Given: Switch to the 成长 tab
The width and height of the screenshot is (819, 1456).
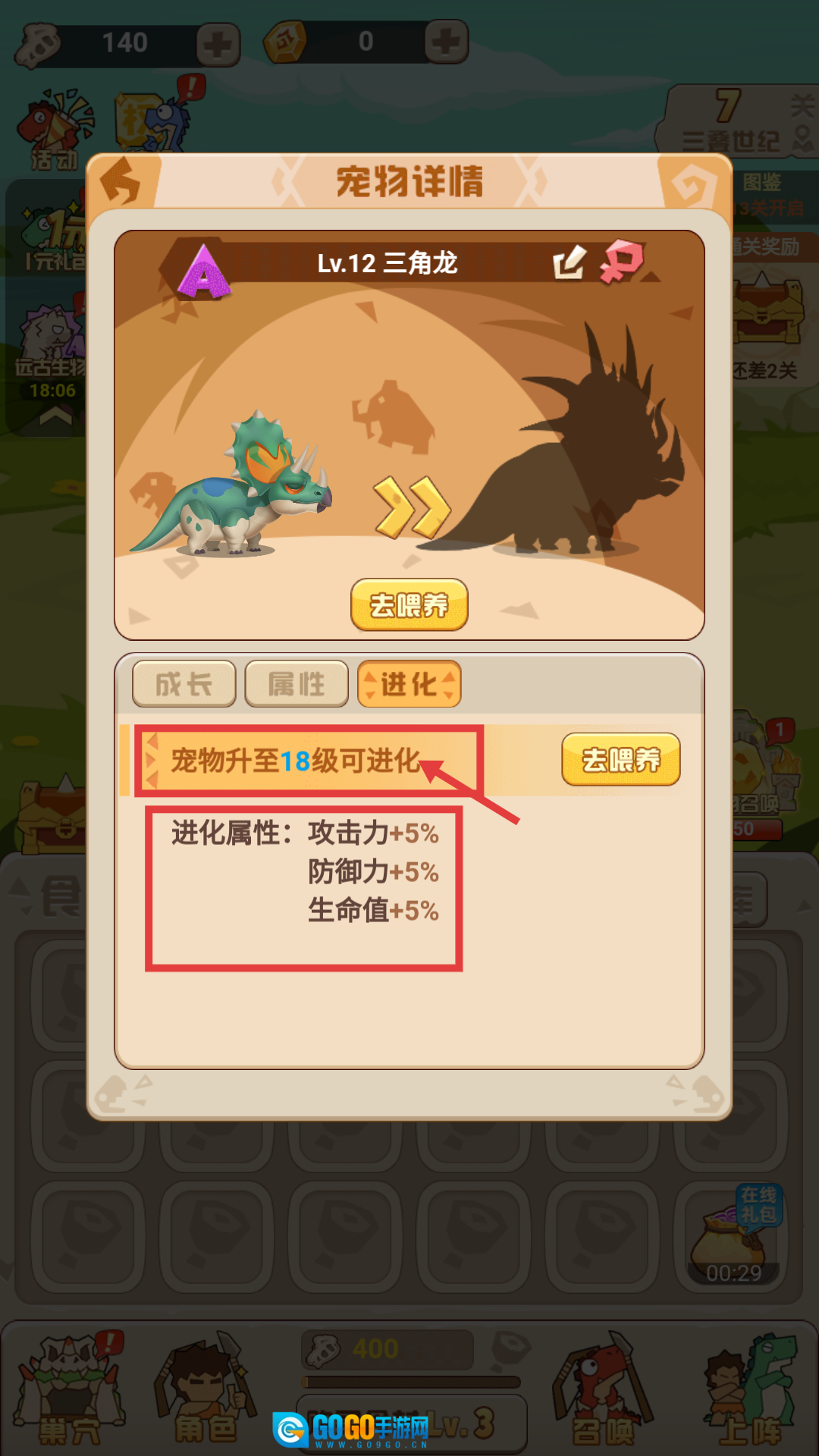Looking at the screenshot, I should [184, 684].
